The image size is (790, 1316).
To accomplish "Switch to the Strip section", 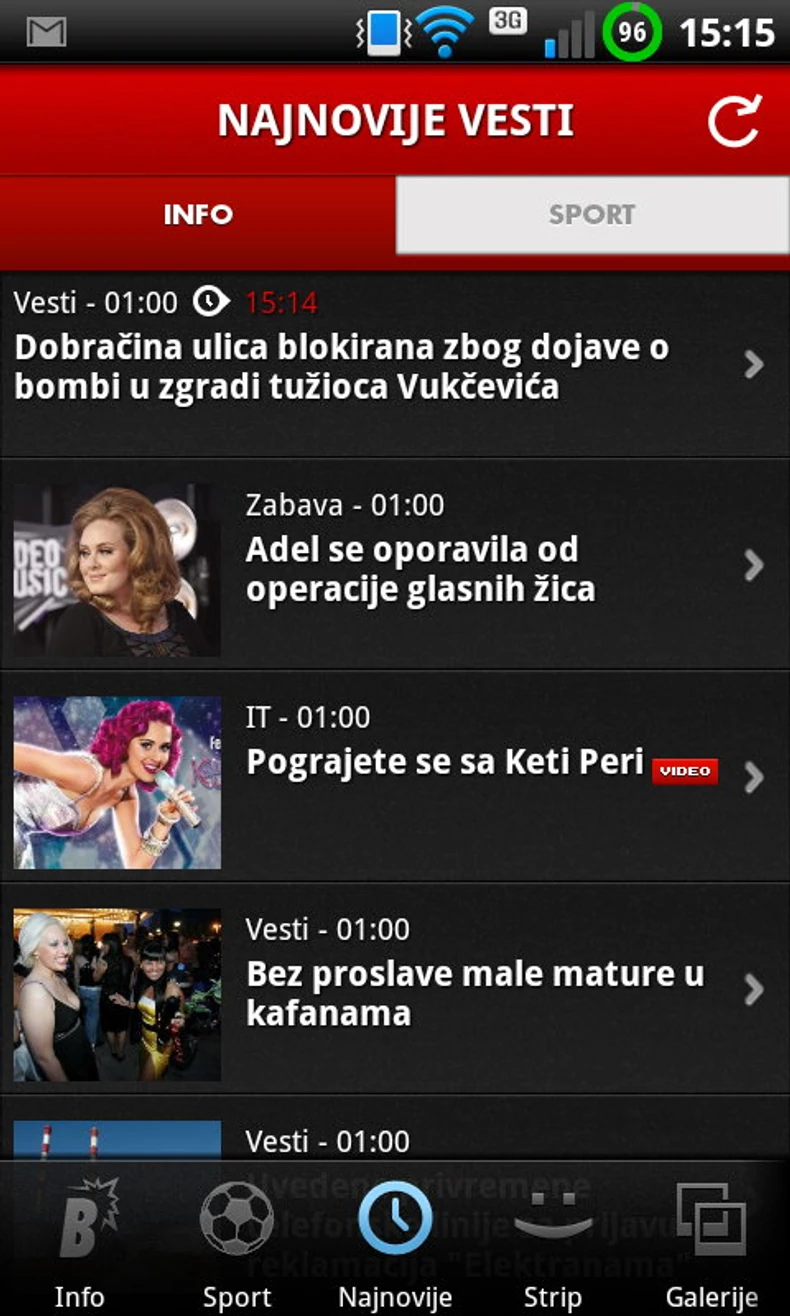I will (x=553, y=1240).
